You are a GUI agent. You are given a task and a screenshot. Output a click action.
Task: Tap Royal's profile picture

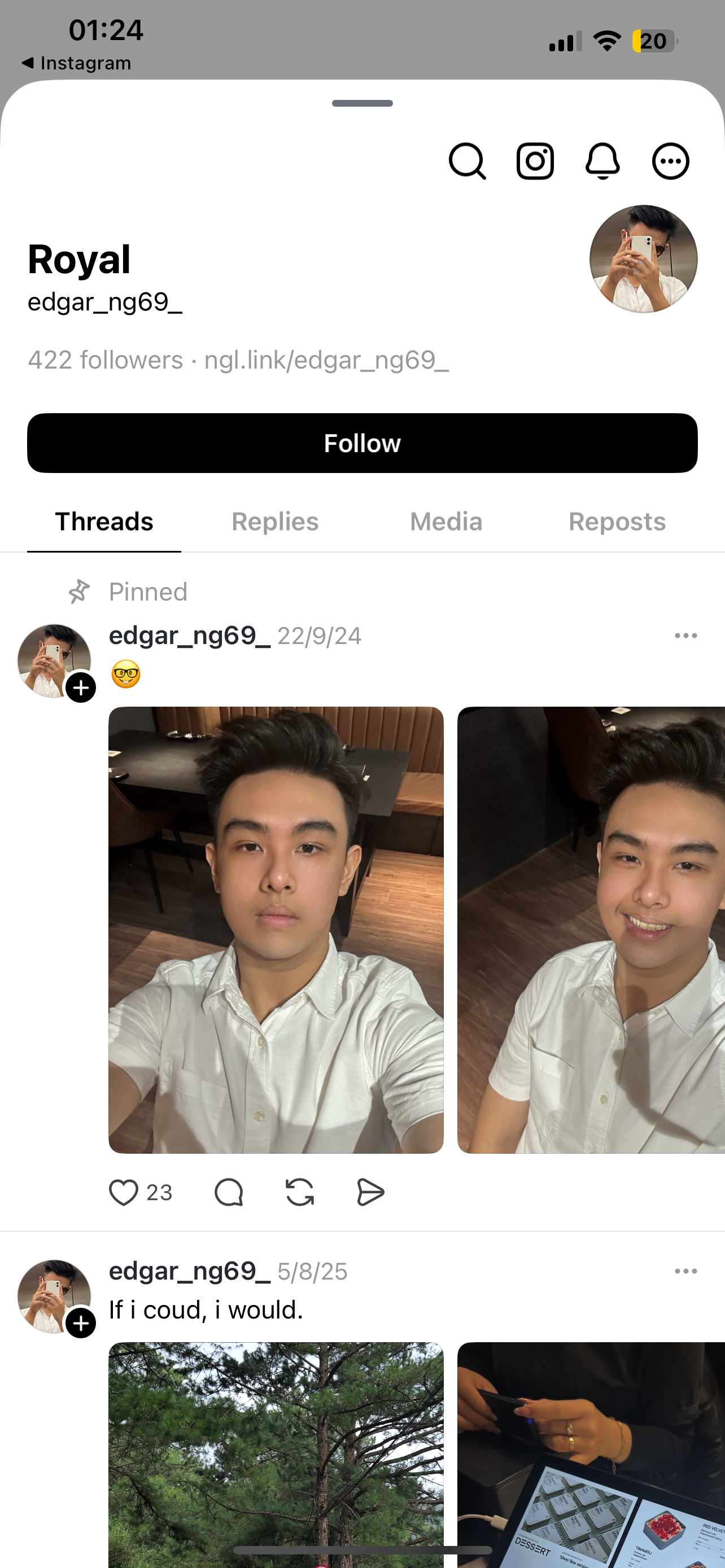[x=643, y=258]
